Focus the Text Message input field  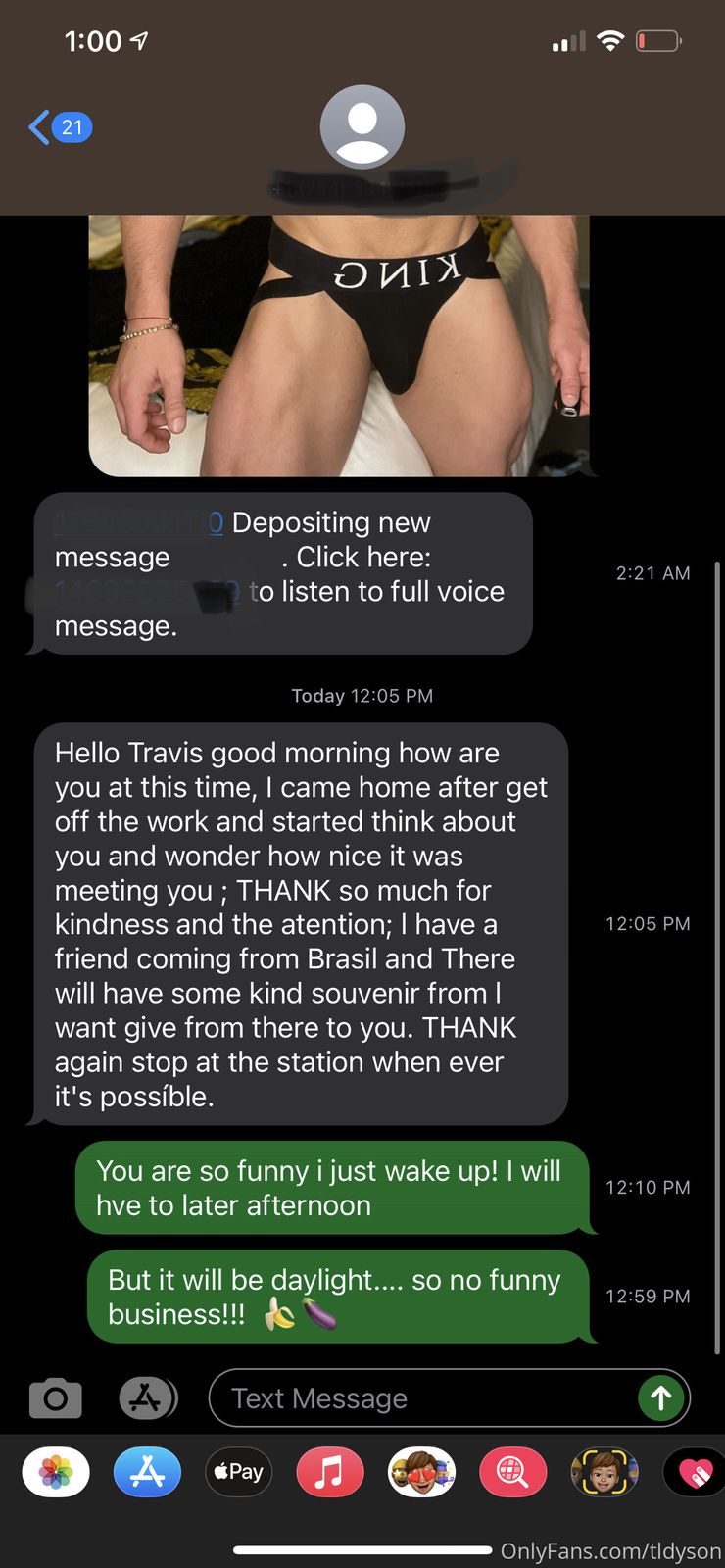421,1398
